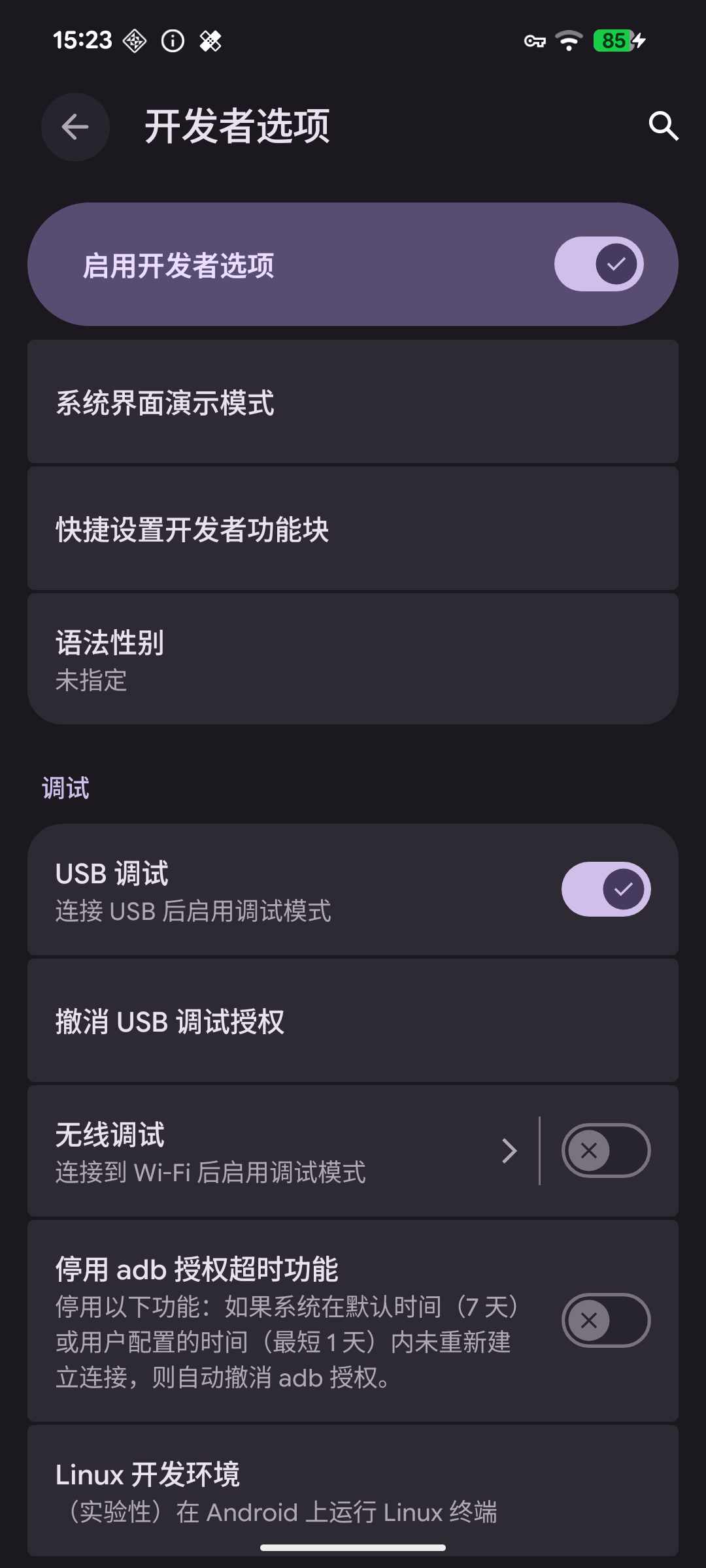Open 系统界面演示模式
This screenshot has height=1568, width=706.
353,402
